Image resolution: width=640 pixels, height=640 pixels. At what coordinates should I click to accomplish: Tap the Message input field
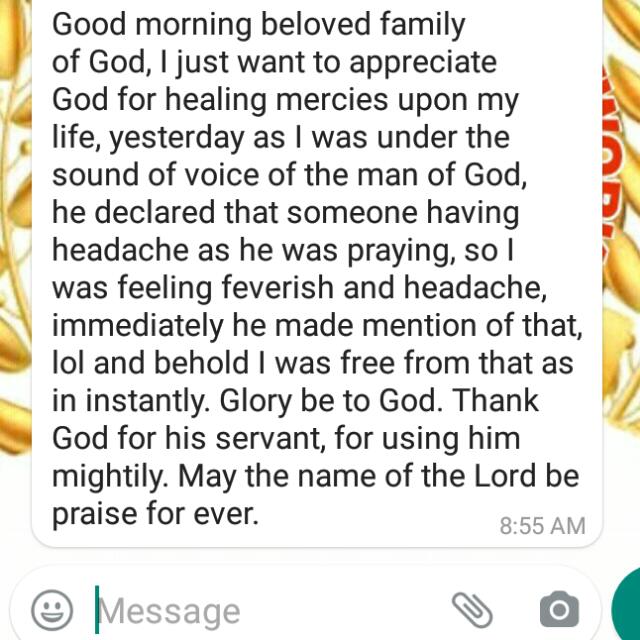pos(260,610)
